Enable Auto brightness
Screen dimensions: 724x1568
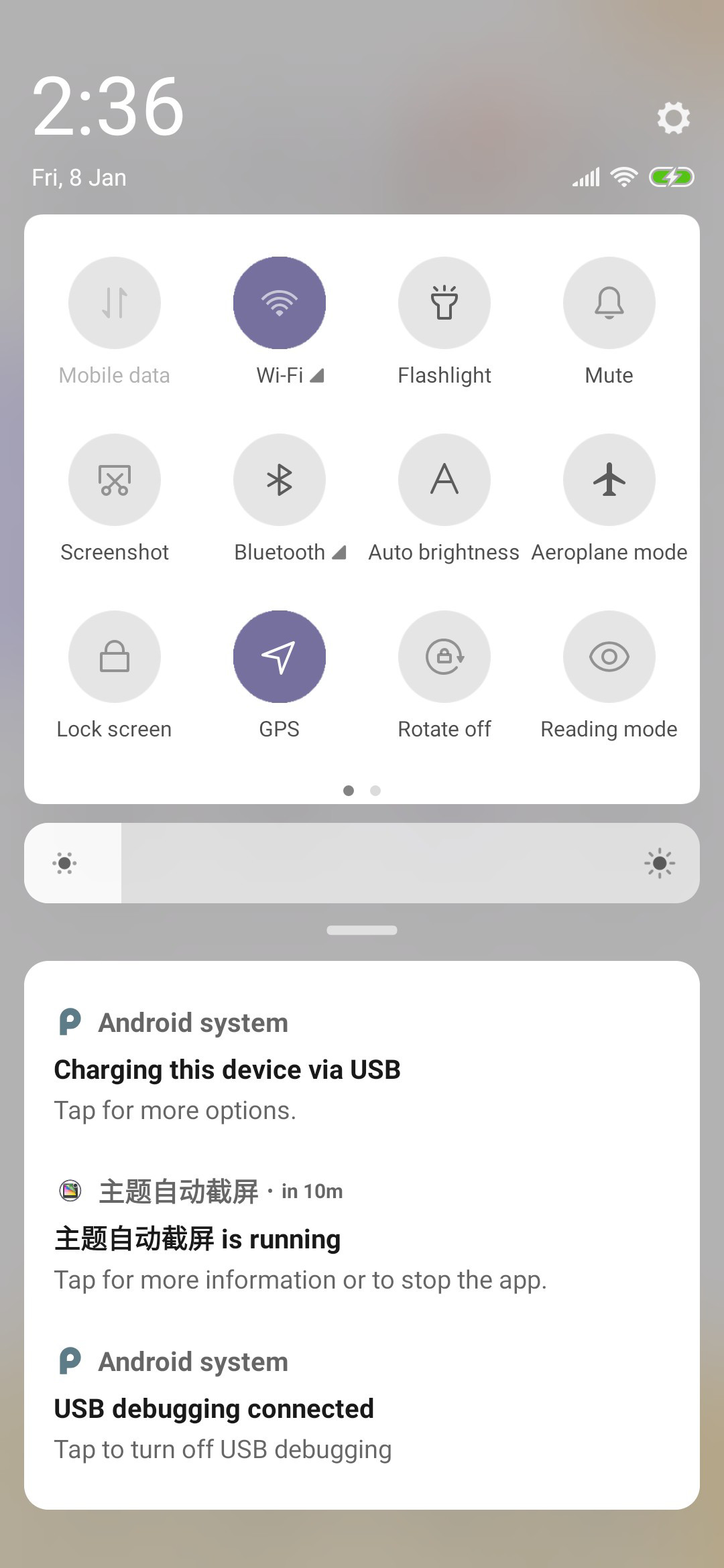[444, 480]
